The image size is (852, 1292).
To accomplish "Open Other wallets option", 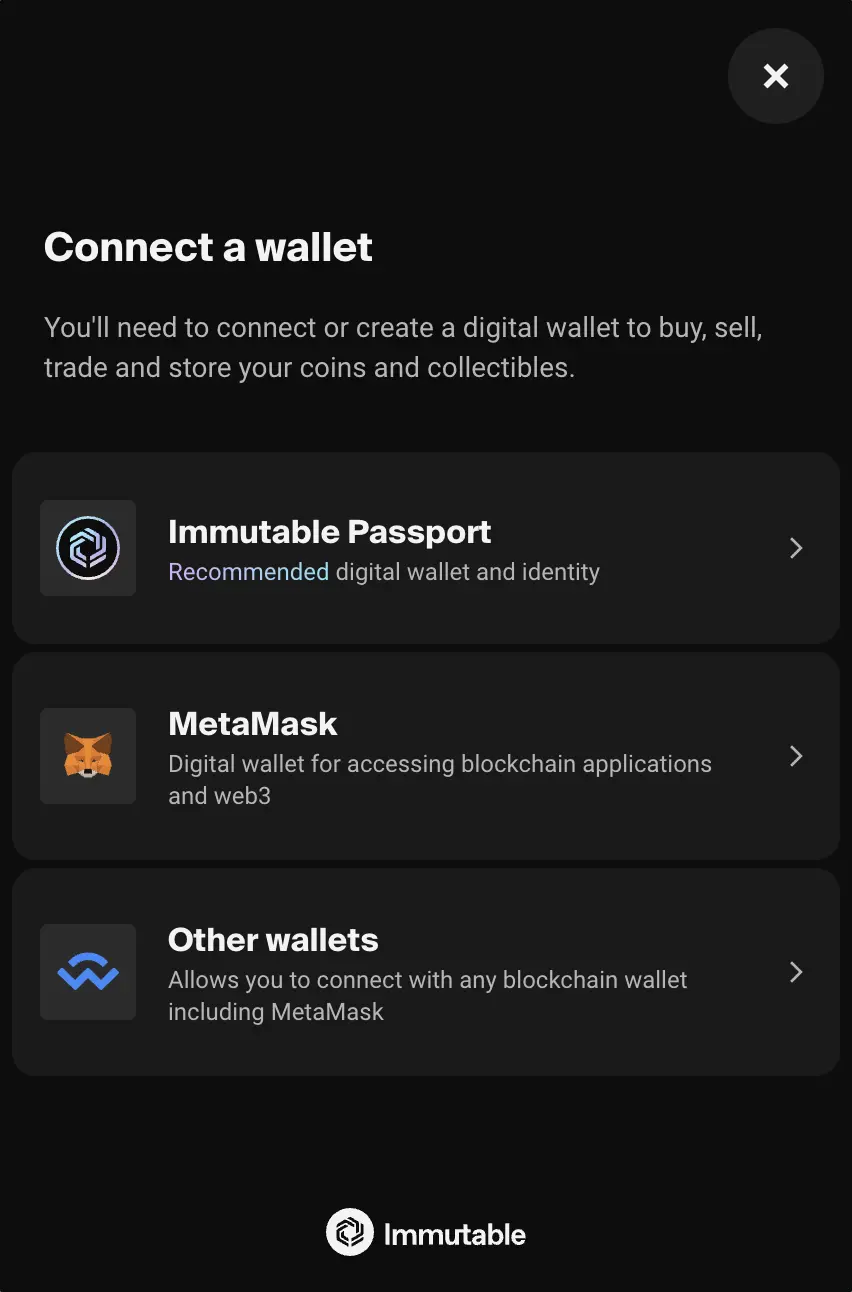I will [426, 972].
